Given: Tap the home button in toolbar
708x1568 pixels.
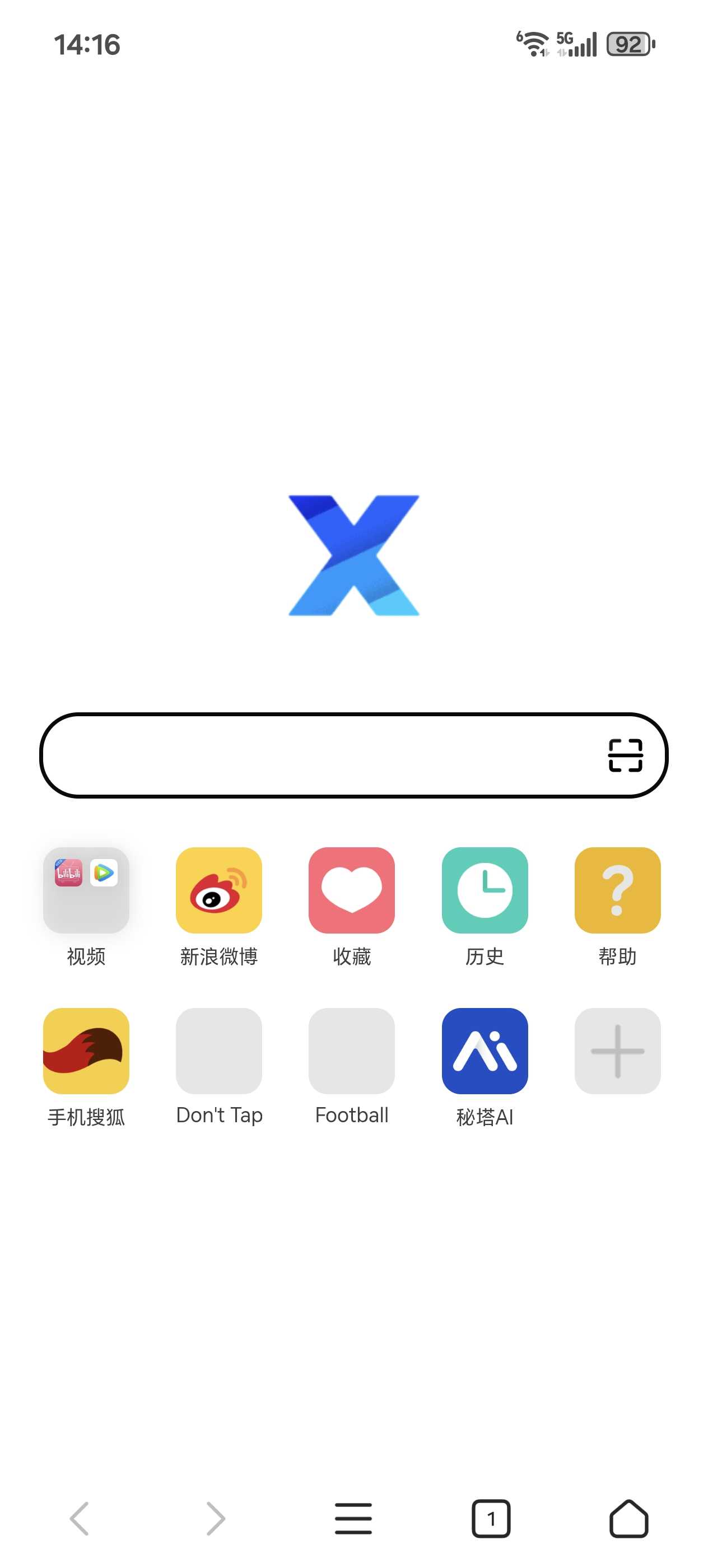Looking at the screenshot, I should coord(628,1518).
